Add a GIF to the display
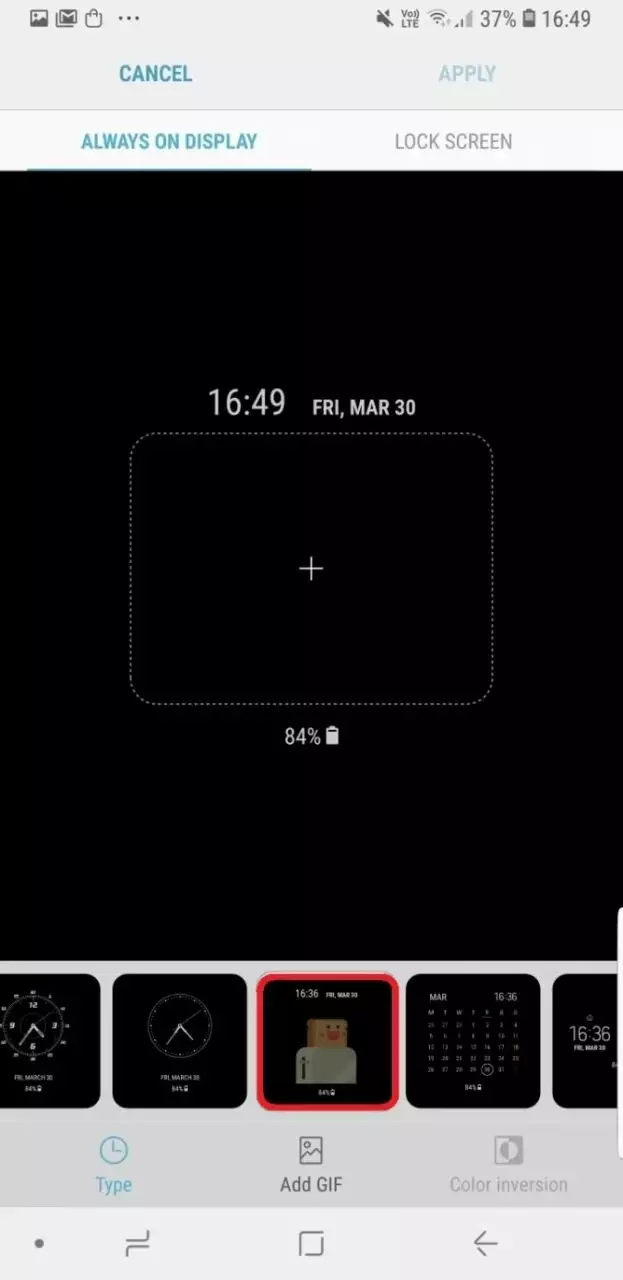The image size is (623, 1280). click(x=311, y=1165)
